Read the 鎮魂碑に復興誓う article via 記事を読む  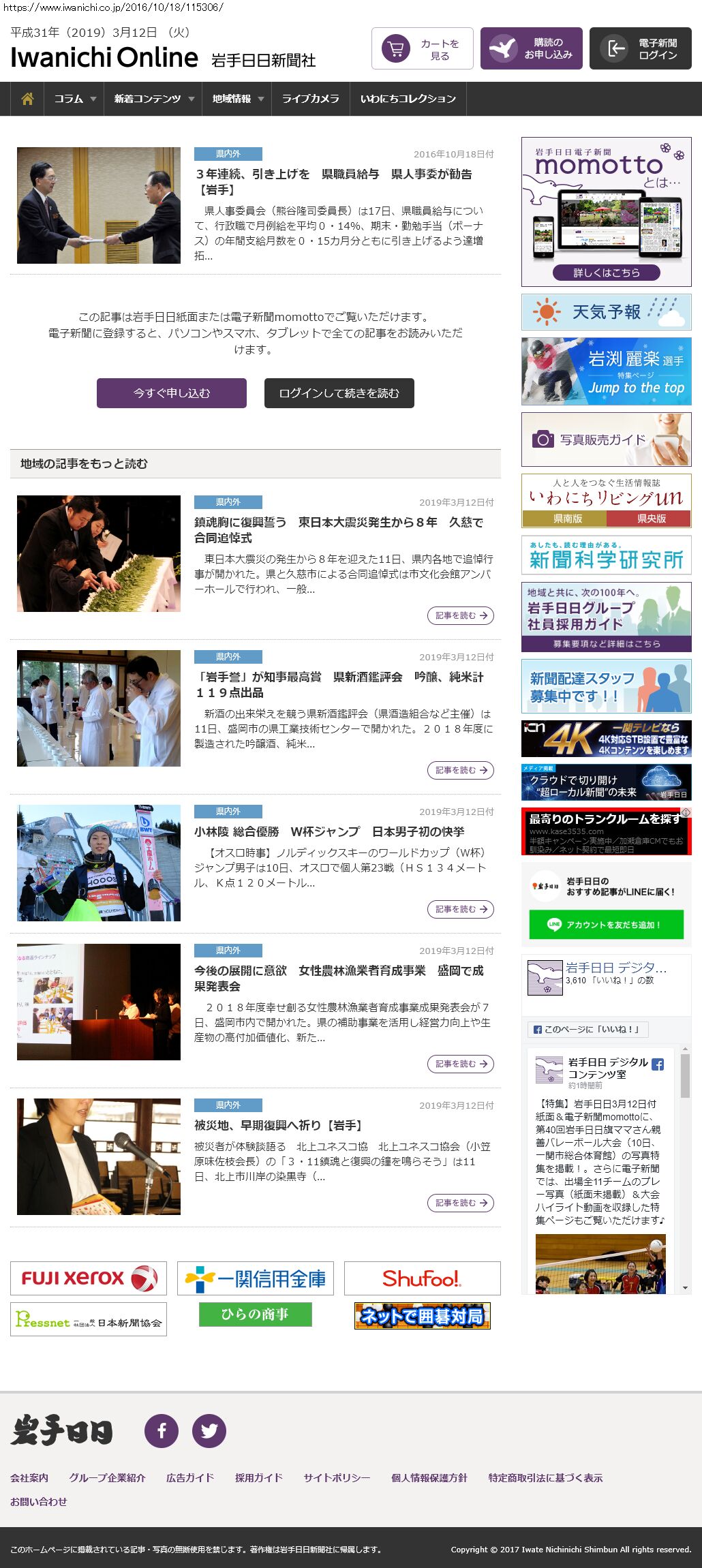tap(461, 615)
